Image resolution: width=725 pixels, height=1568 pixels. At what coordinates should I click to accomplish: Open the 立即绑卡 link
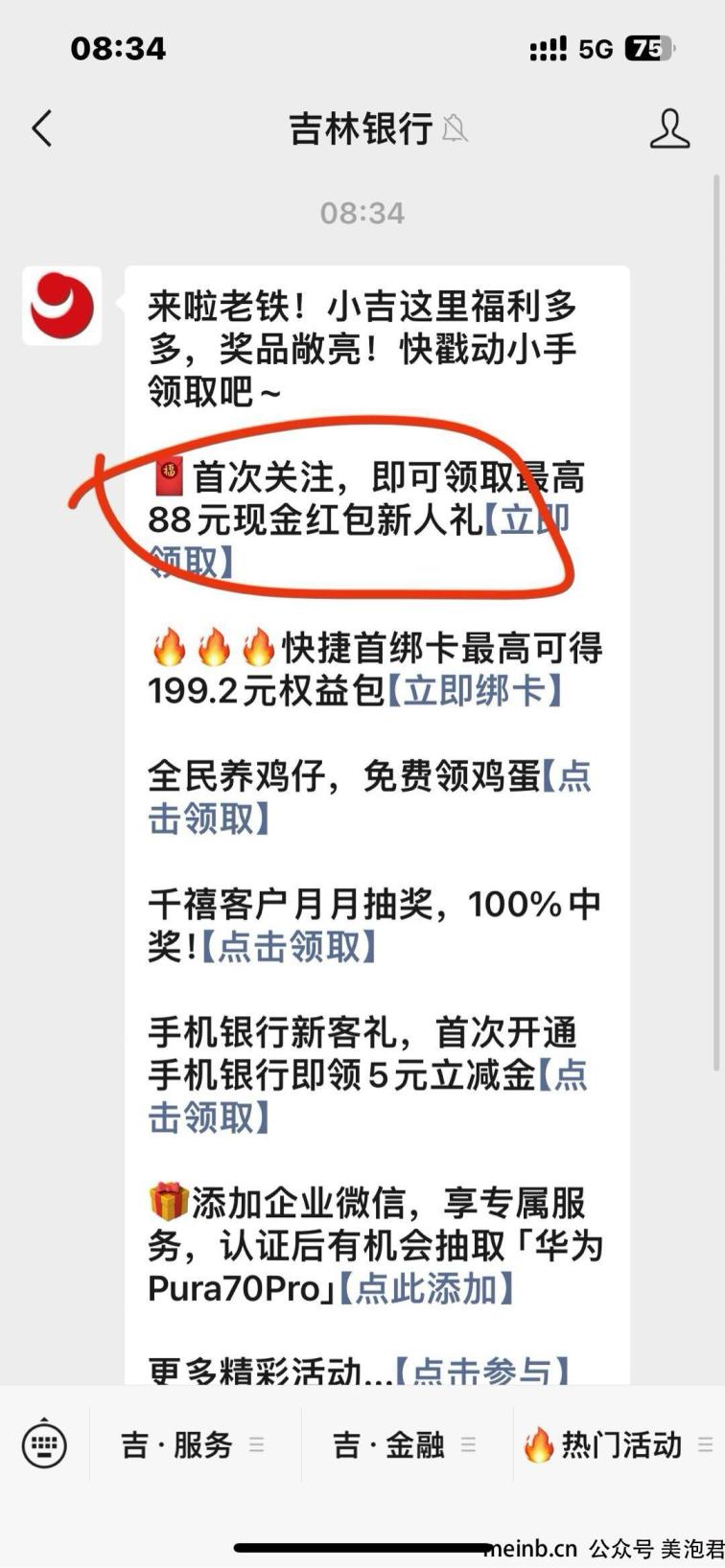pyautogui.click(x=475, y=690)
